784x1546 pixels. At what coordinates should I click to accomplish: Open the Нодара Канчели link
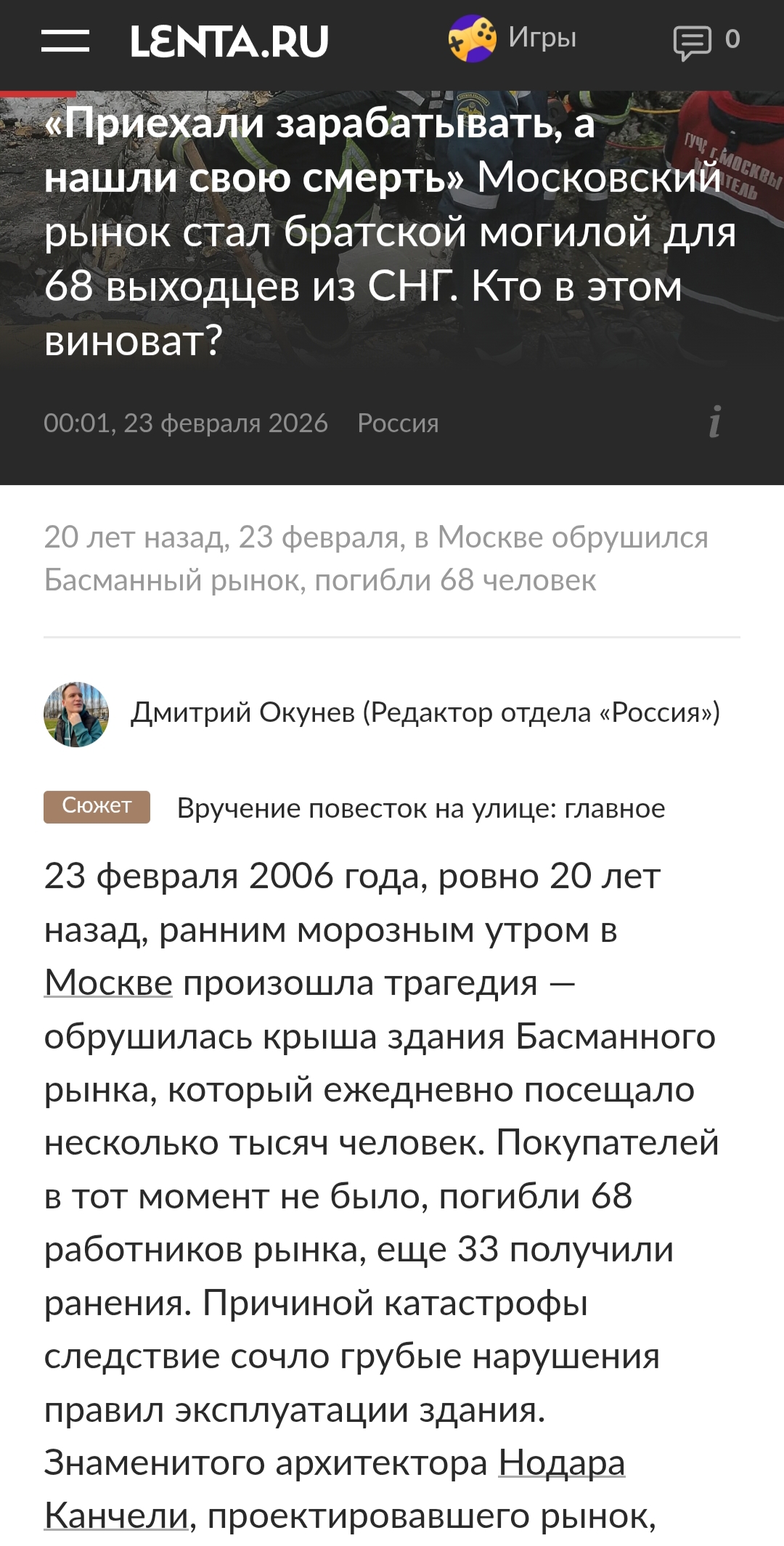pos(561,1462)
